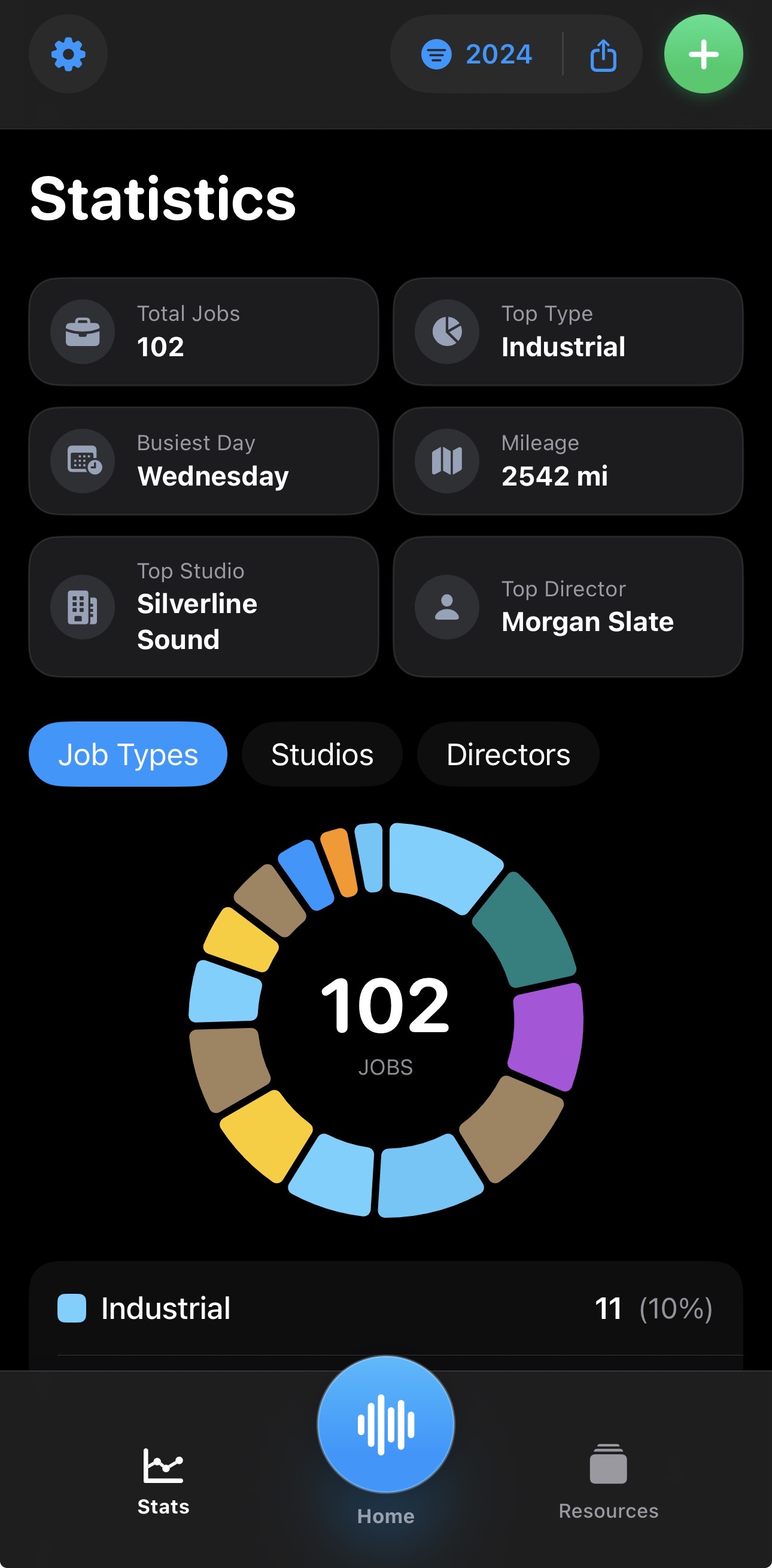772x1568 pixels.
Task: Expand the Industrial breakdown row
Action: pos(385,1307)
